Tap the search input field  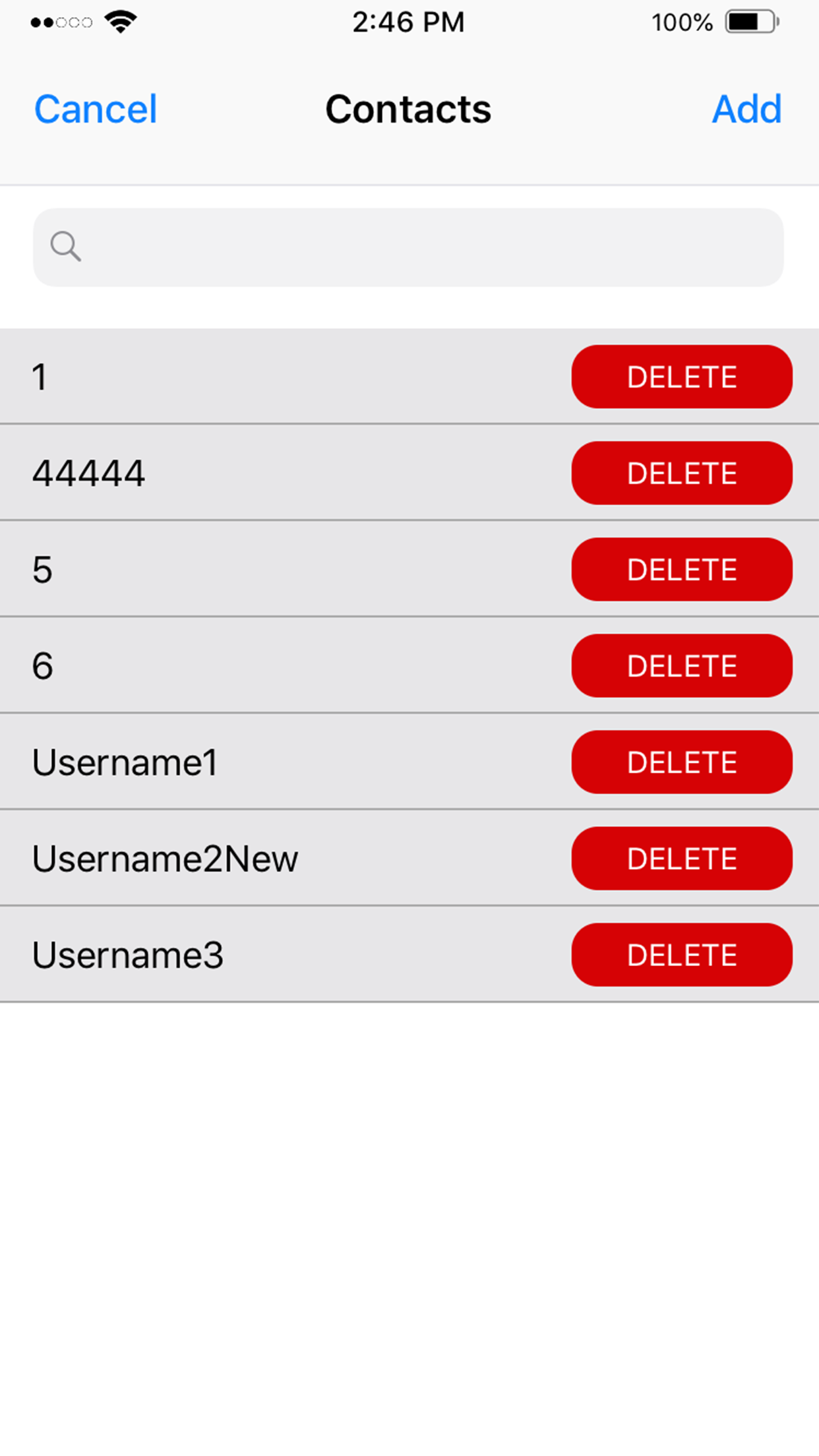click(409, 247)
